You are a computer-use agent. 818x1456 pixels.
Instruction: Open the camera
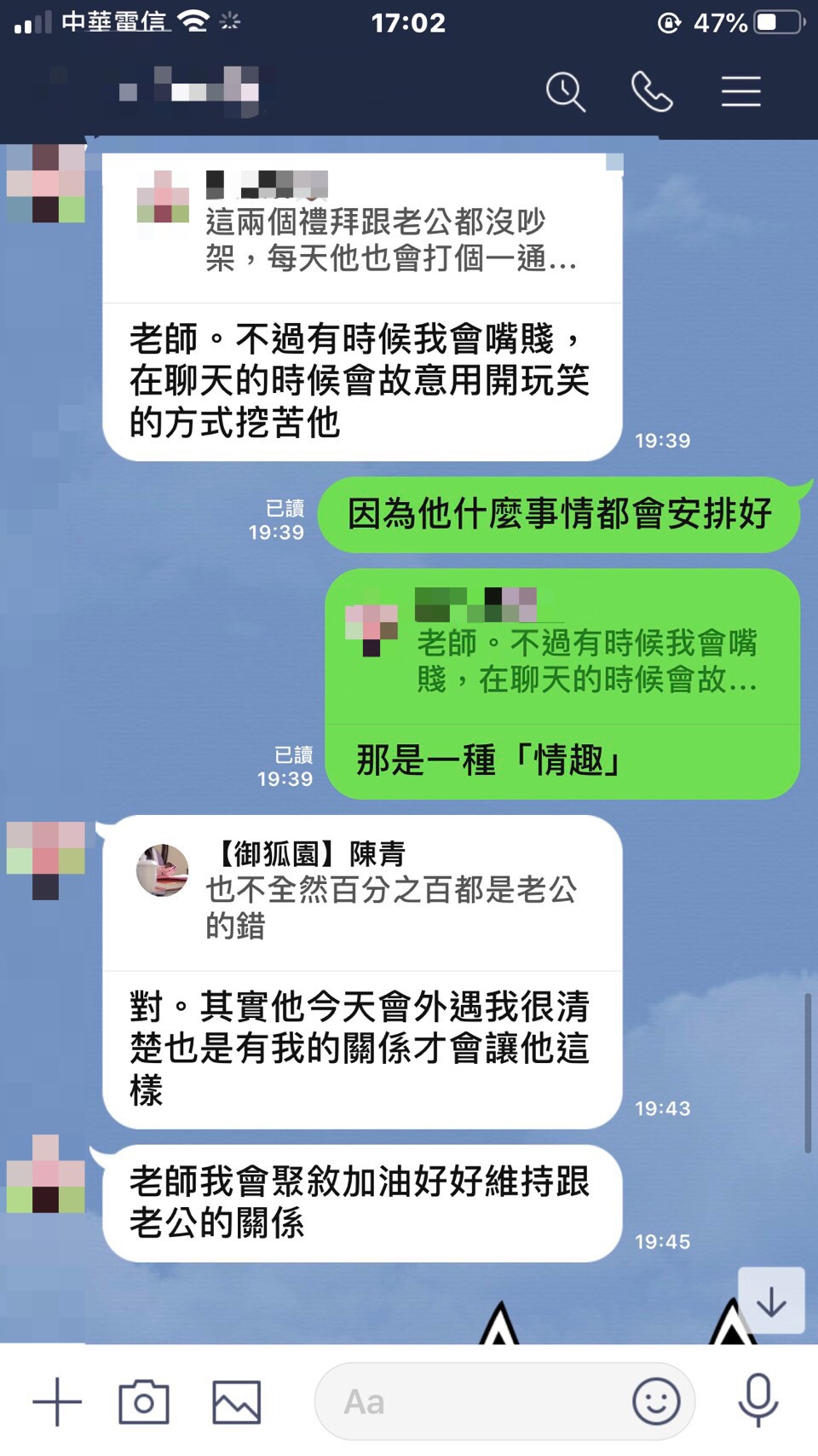click(x=143, y=1401)
